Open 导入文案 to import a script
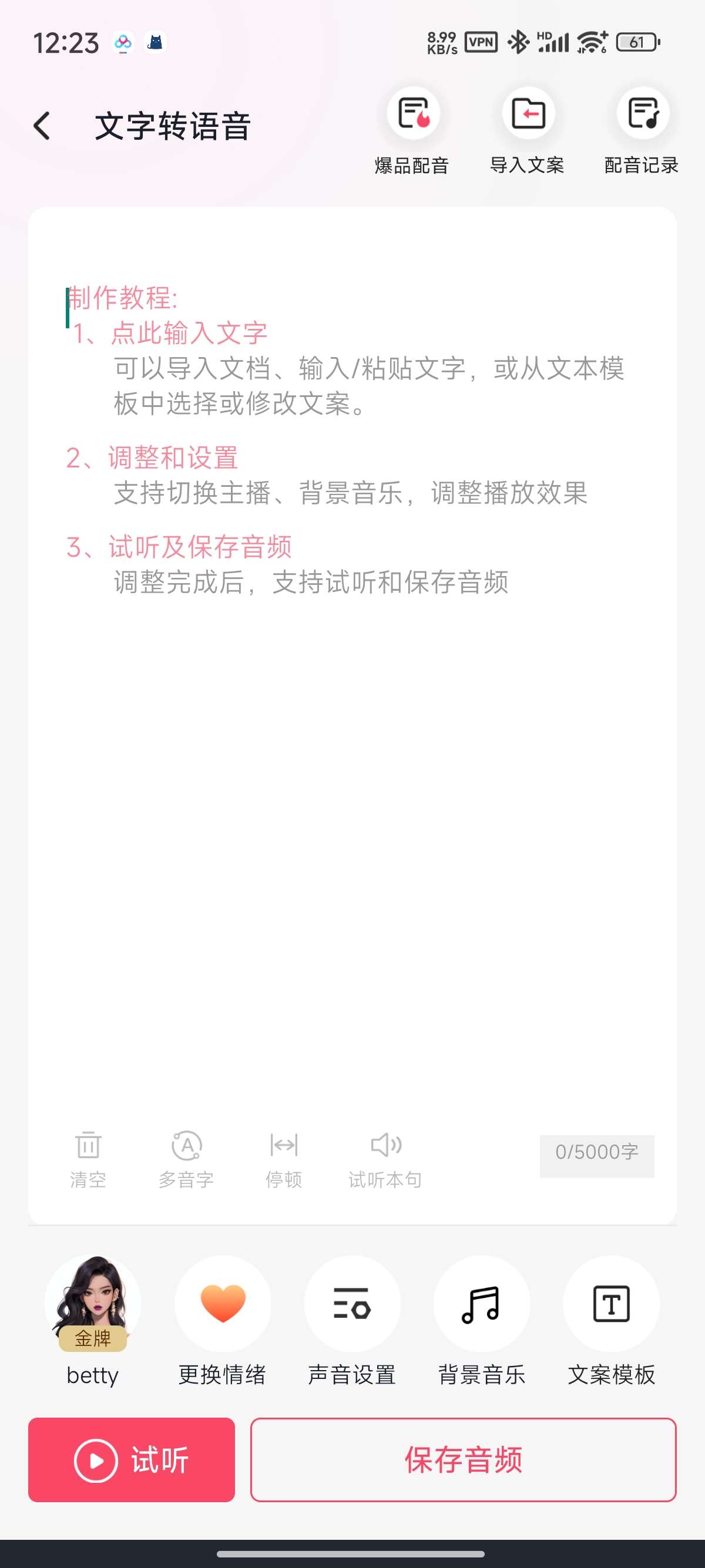This screenshot has width=705, height=1568. (527, 130)
